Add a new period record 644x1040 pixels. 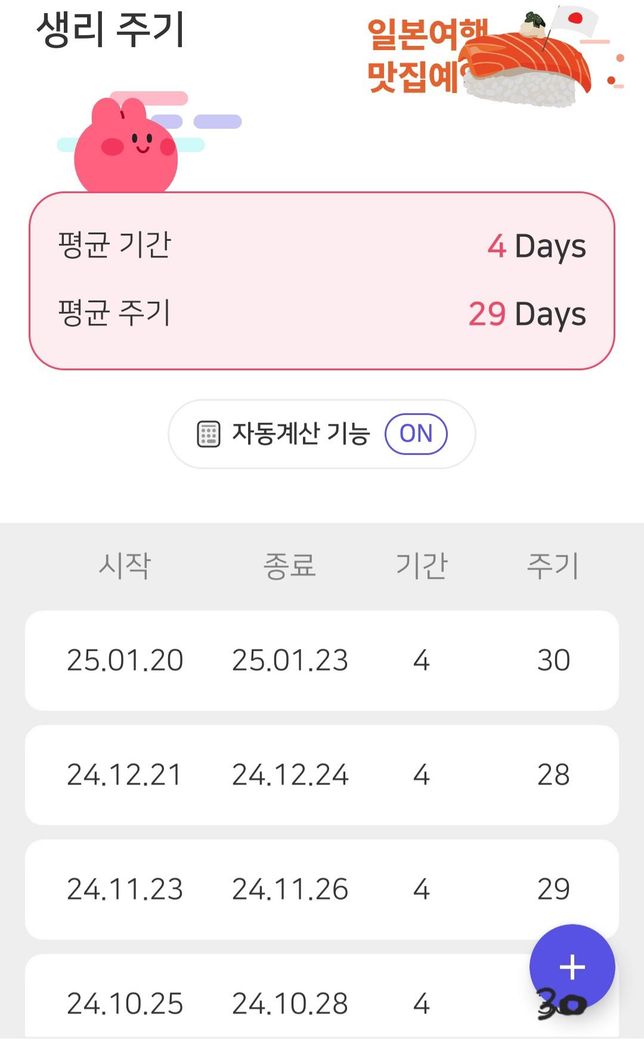click(571, 966)
